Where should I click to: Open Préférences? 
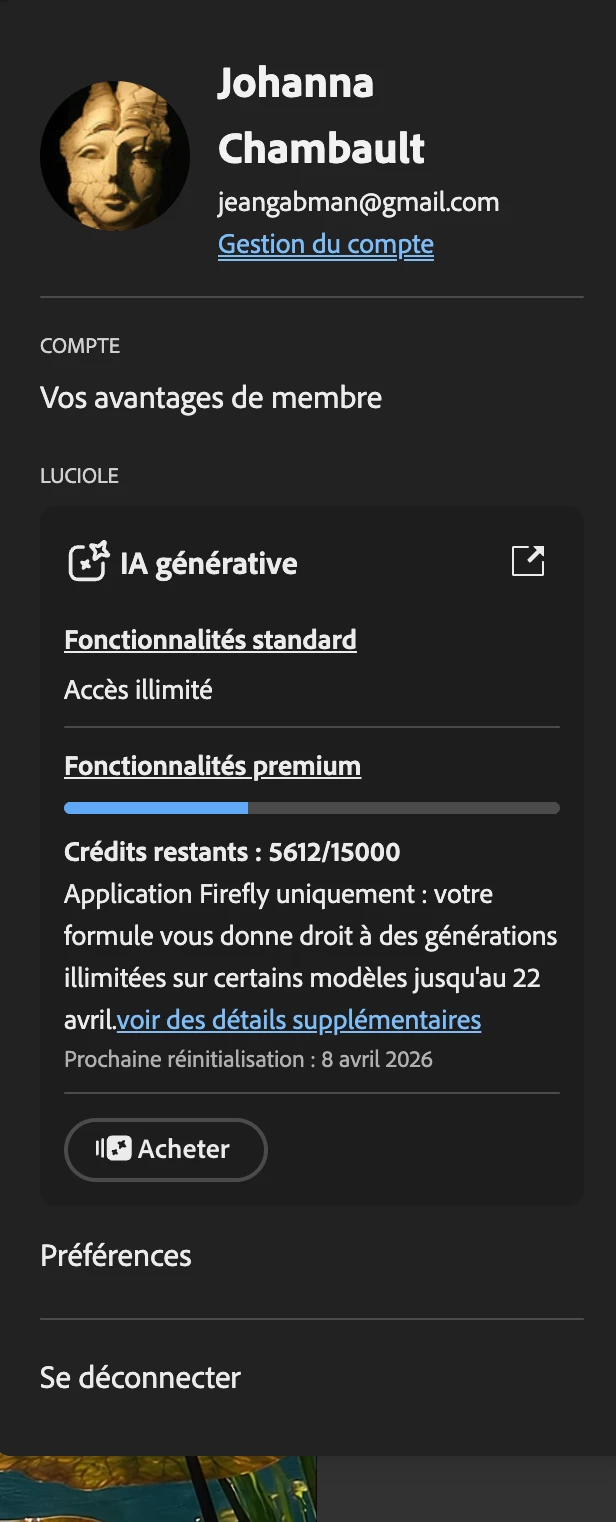pos(116,1256)
